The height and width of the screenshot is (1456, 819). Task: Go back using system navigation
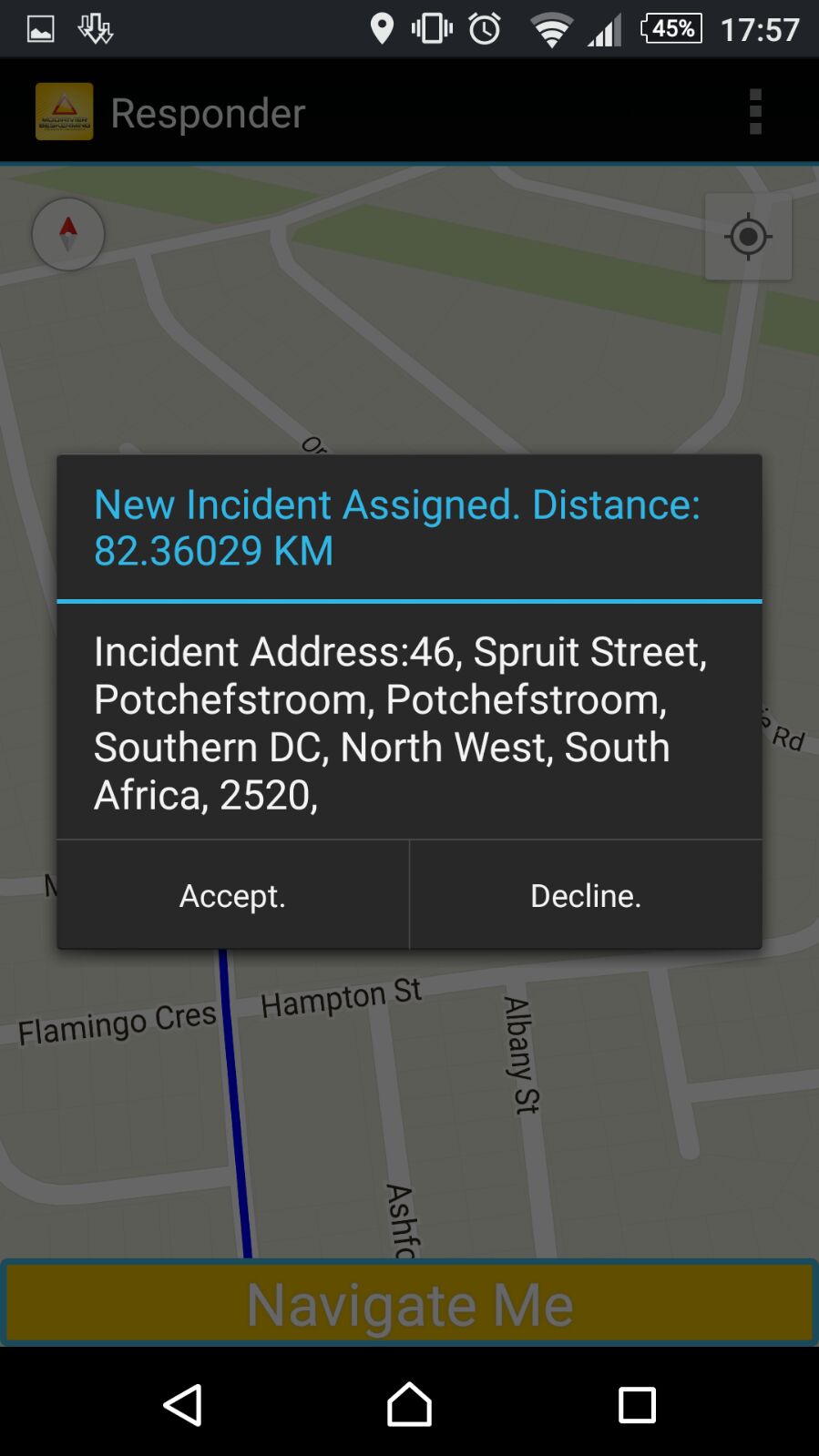tap(182, 1404)
